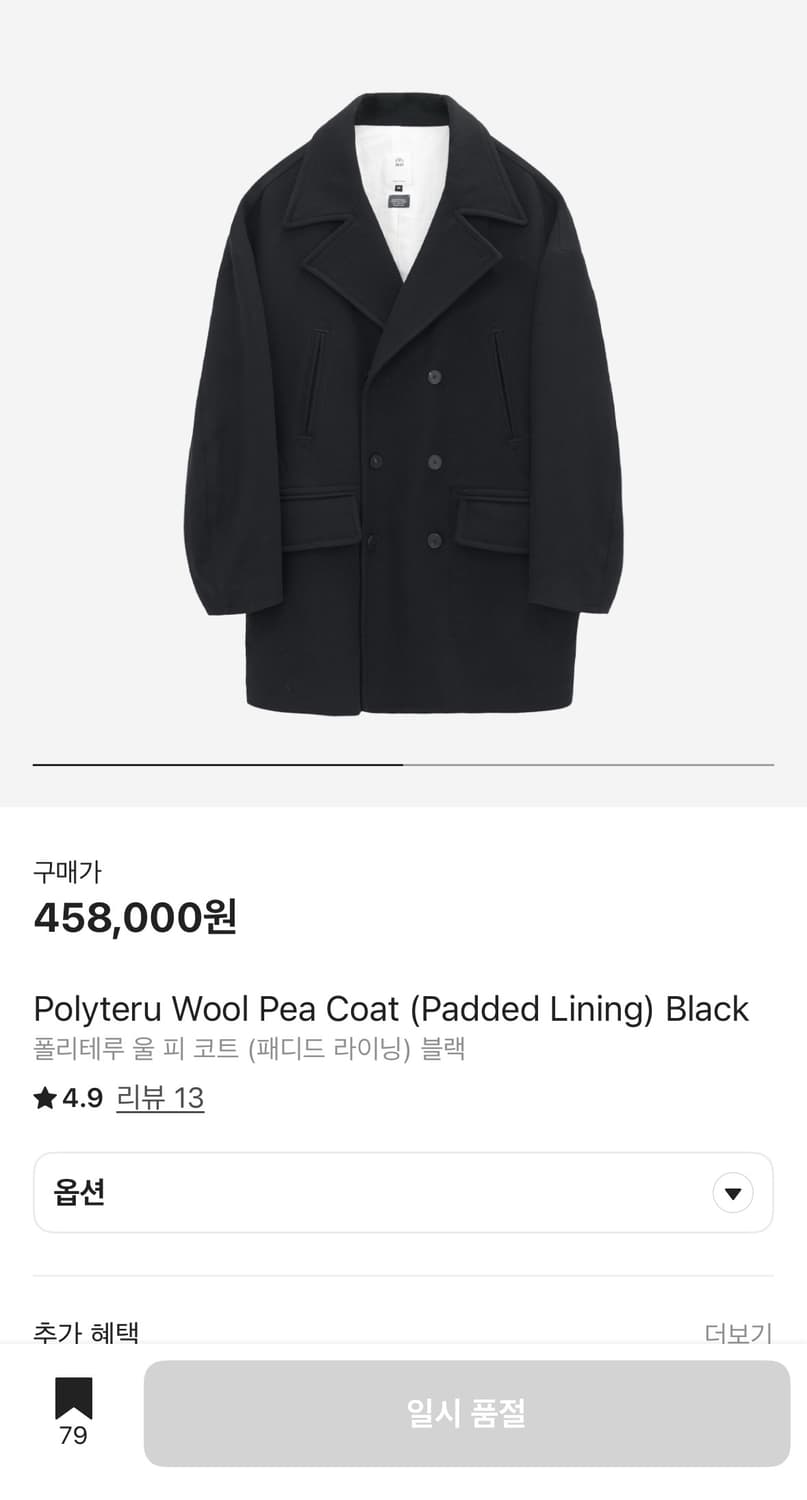The width and height of the screenshot is (807, 1500).
Task: Click the Polyteru Wool Pea Coat title
Action: tap(391, 1009)
